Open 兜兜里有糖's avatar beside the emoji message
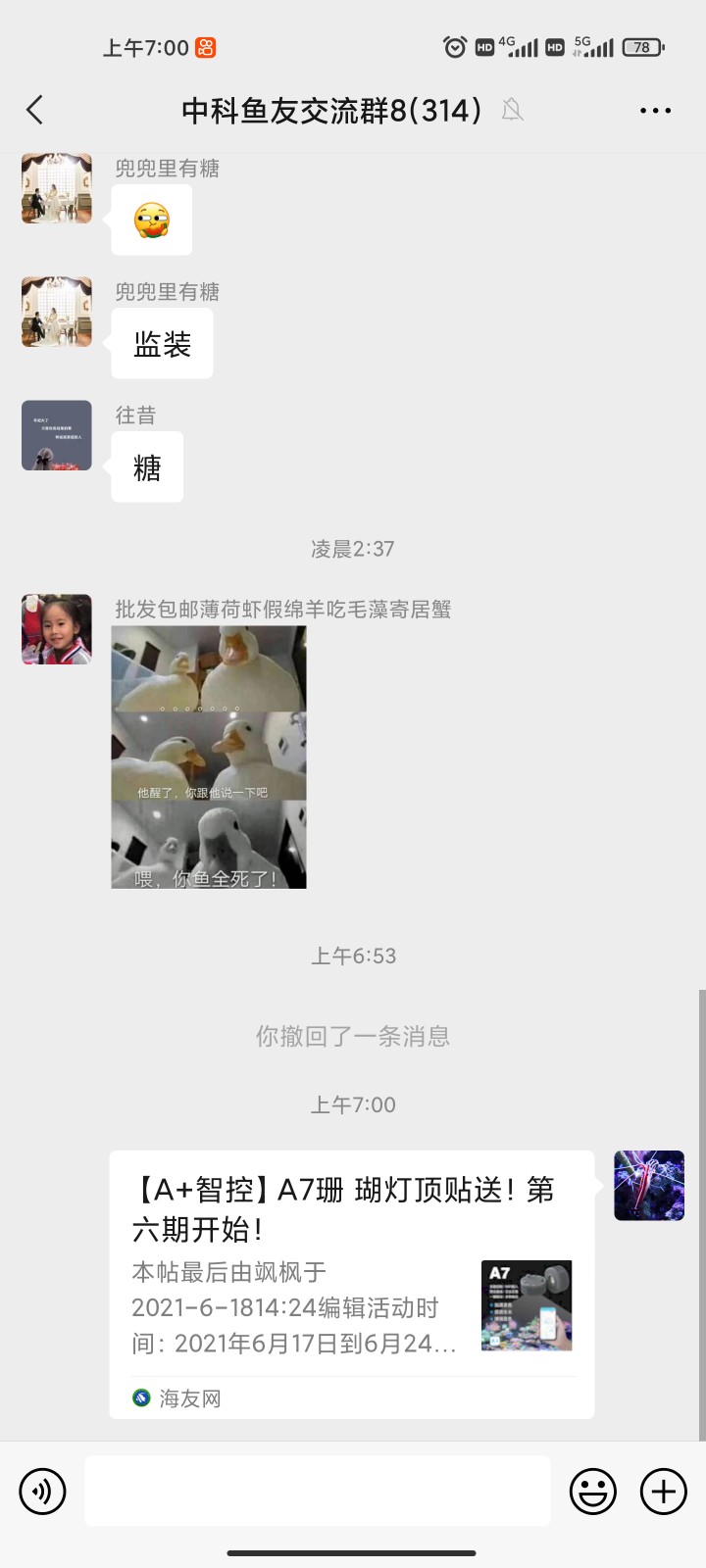This screenshot has width=706, height=1568. click(57, 188)
